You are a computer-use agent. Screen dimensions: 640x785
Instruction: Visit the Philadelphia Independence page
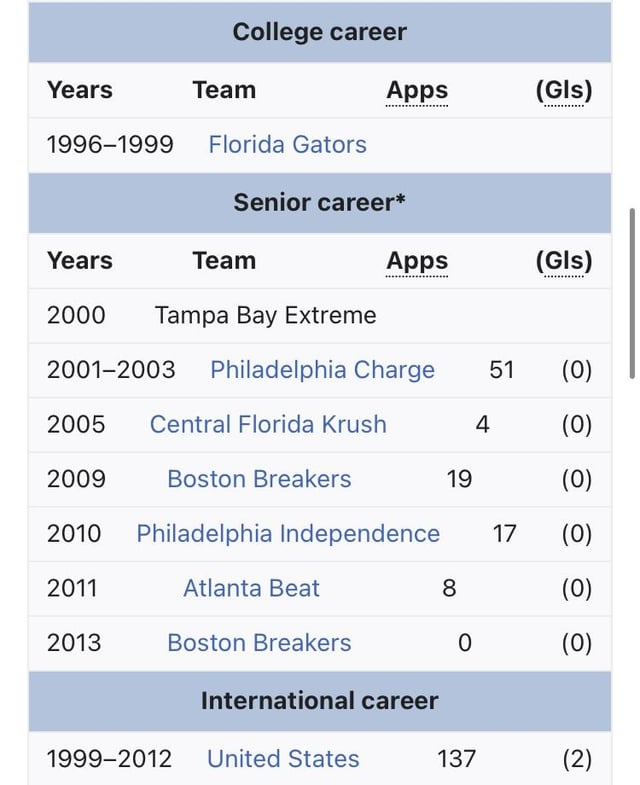click(288, 534)
